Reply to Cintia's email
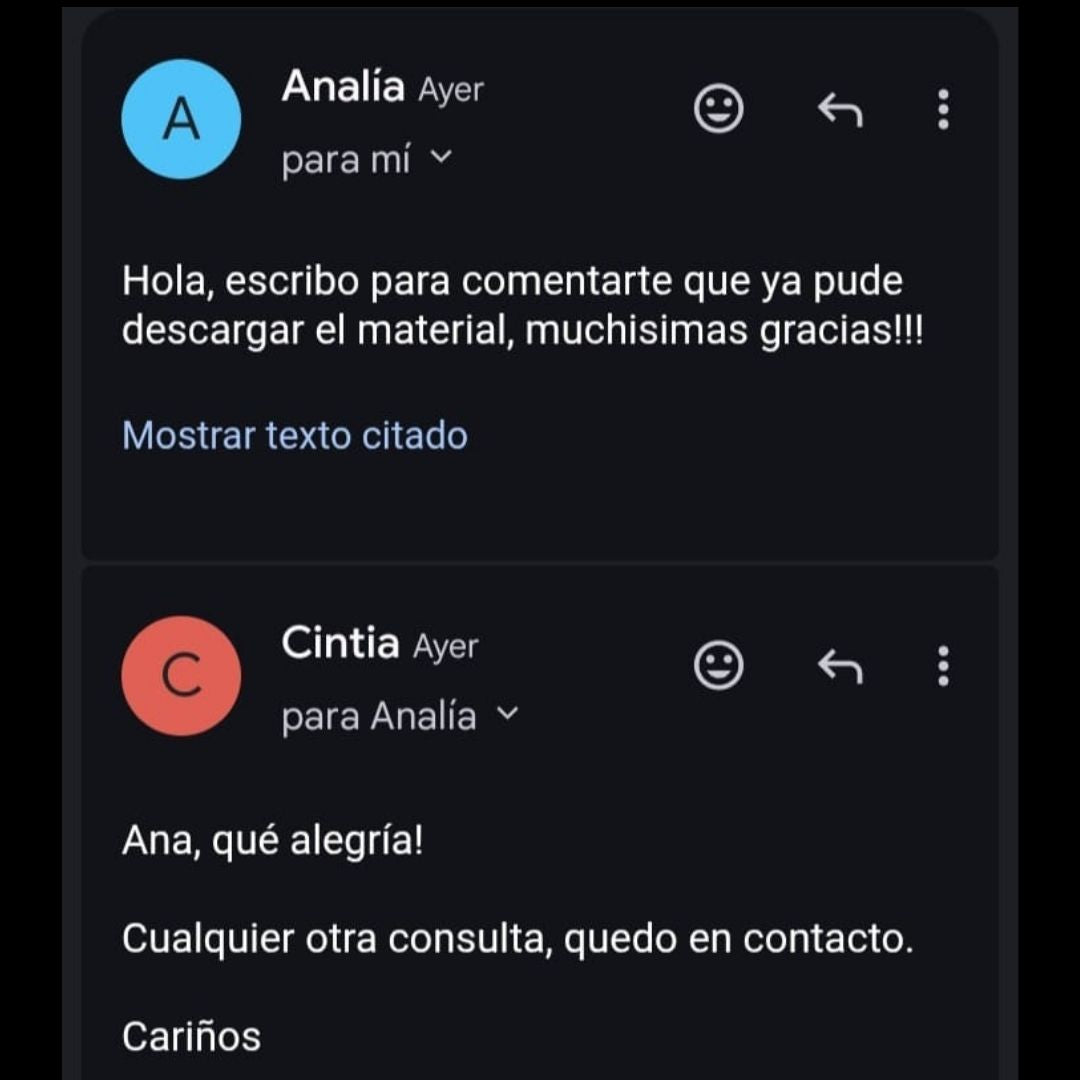The height and width of the screenshot is (1080, 1080). coord(840,667)
